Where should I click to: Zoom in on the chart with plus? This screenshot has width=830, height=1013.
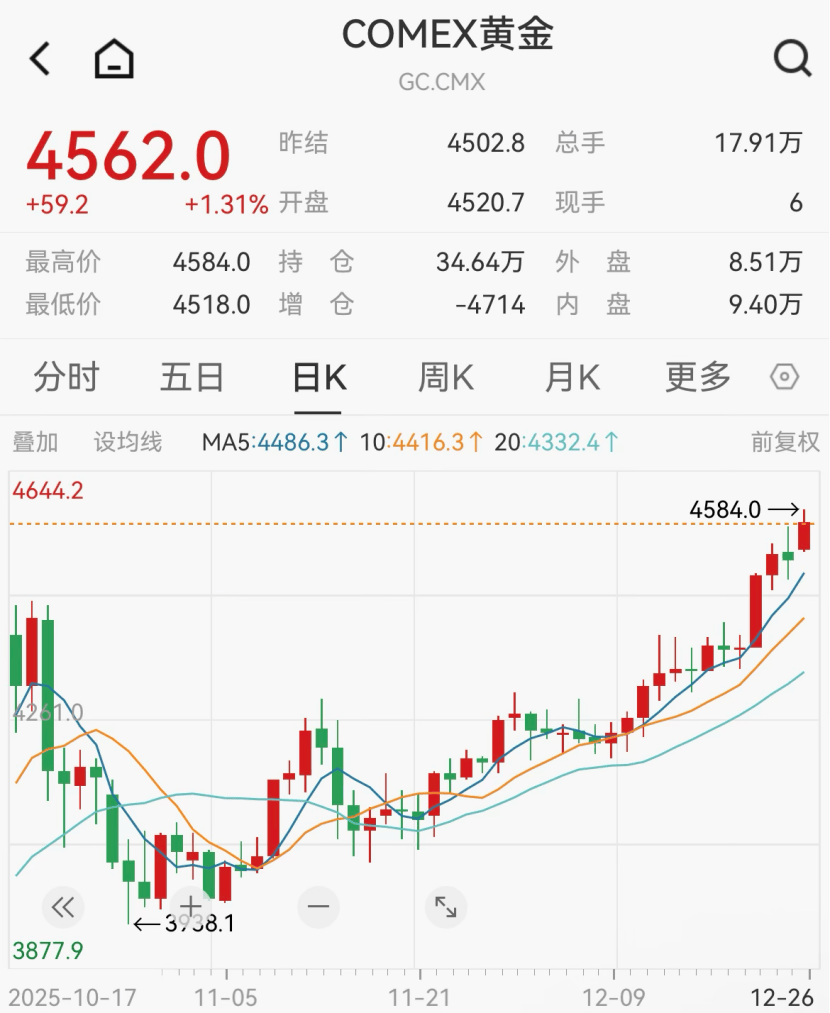coord(190,907)
